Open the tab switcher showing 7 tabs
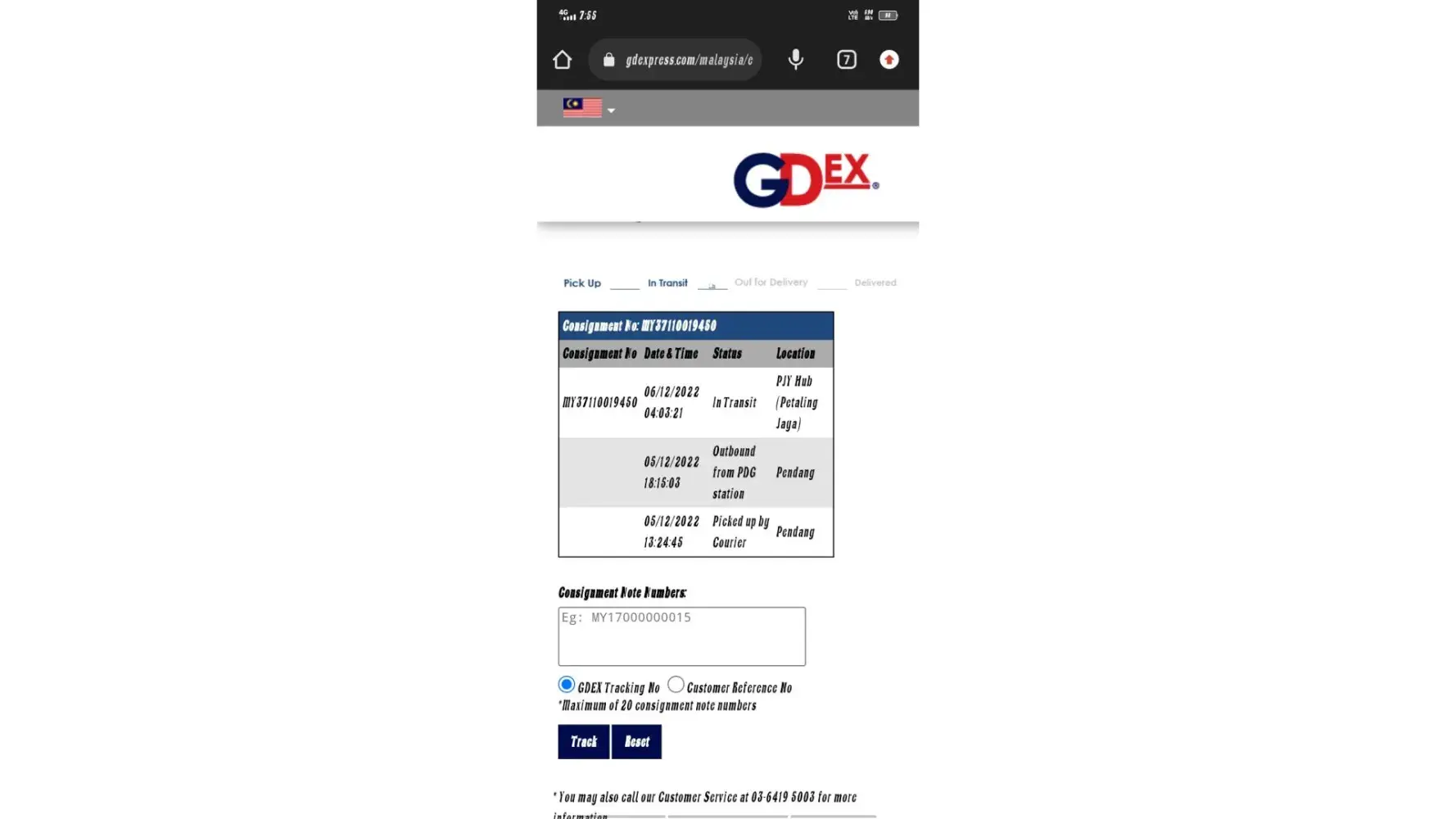This screenshot has width=1456, height=819. point(846,60)
